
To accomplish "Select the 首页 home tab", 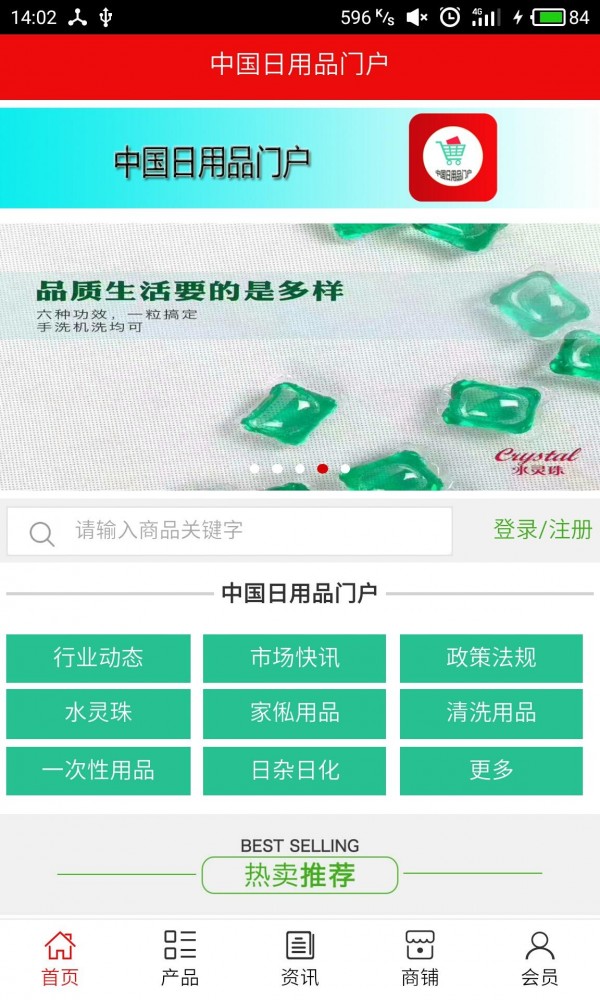I will [x=60, y=958].
